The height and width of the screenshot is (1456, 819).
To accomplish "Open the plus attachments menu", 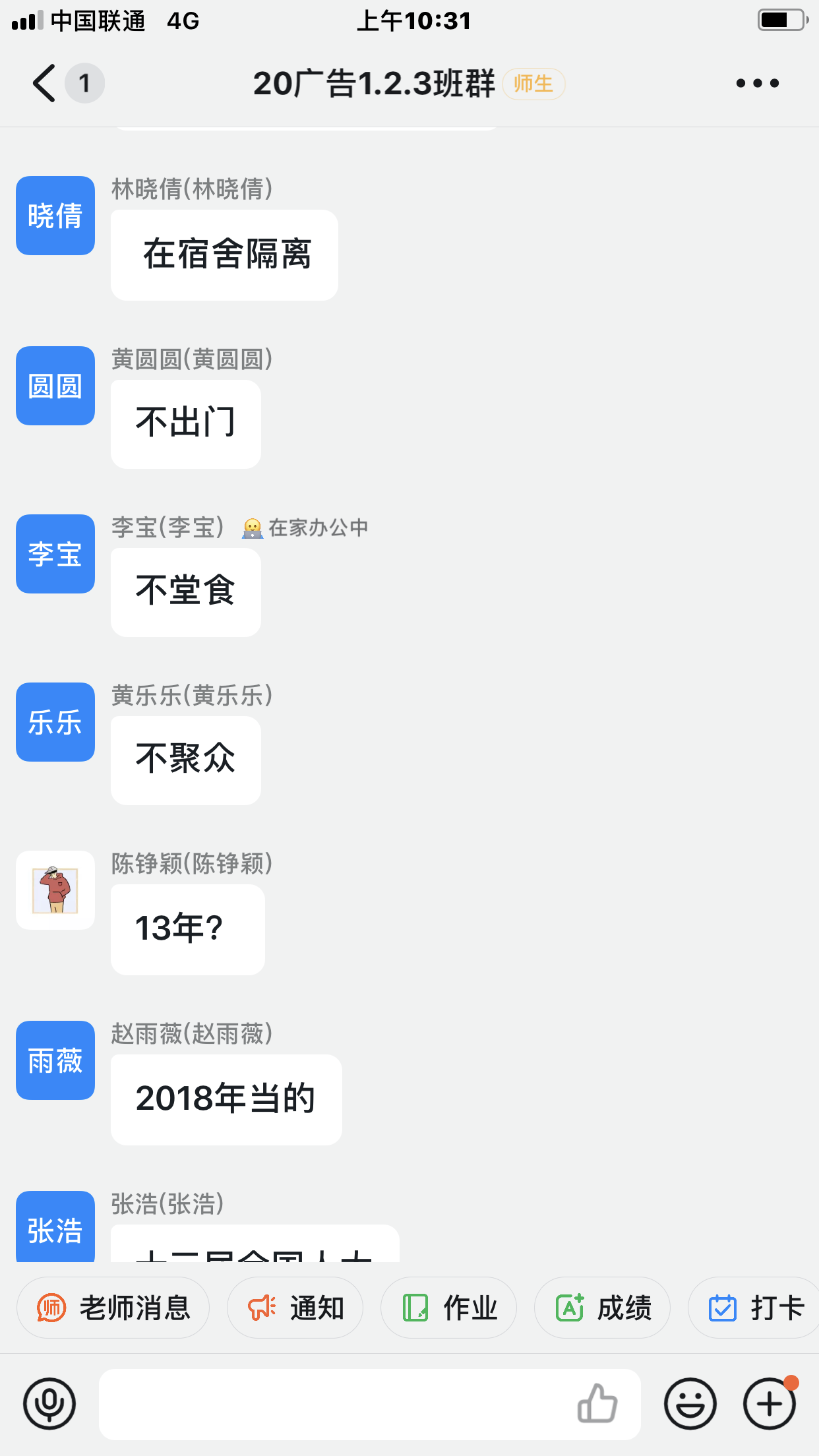I will [x=769, y=1404].
